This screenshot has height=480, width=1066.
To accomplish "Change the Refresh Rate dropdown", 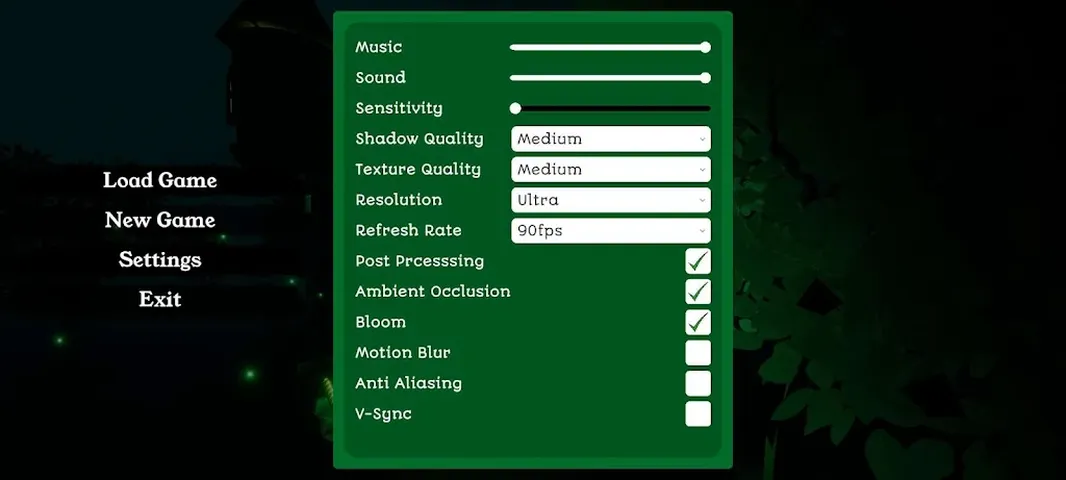I will [x=610, y=231].
